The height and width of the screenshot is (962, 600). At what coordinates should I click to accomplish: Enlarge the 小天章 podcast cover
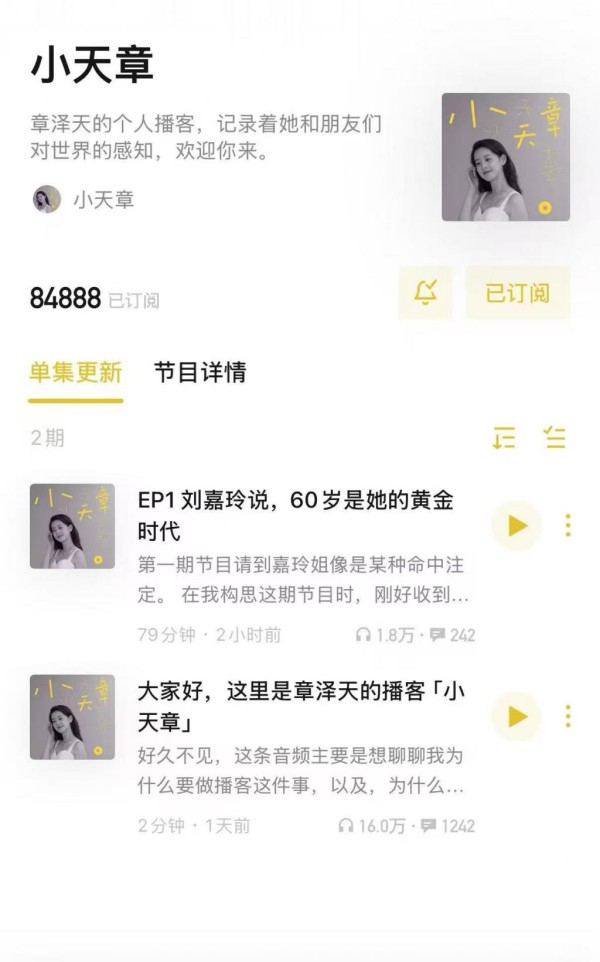click(505, 157)
